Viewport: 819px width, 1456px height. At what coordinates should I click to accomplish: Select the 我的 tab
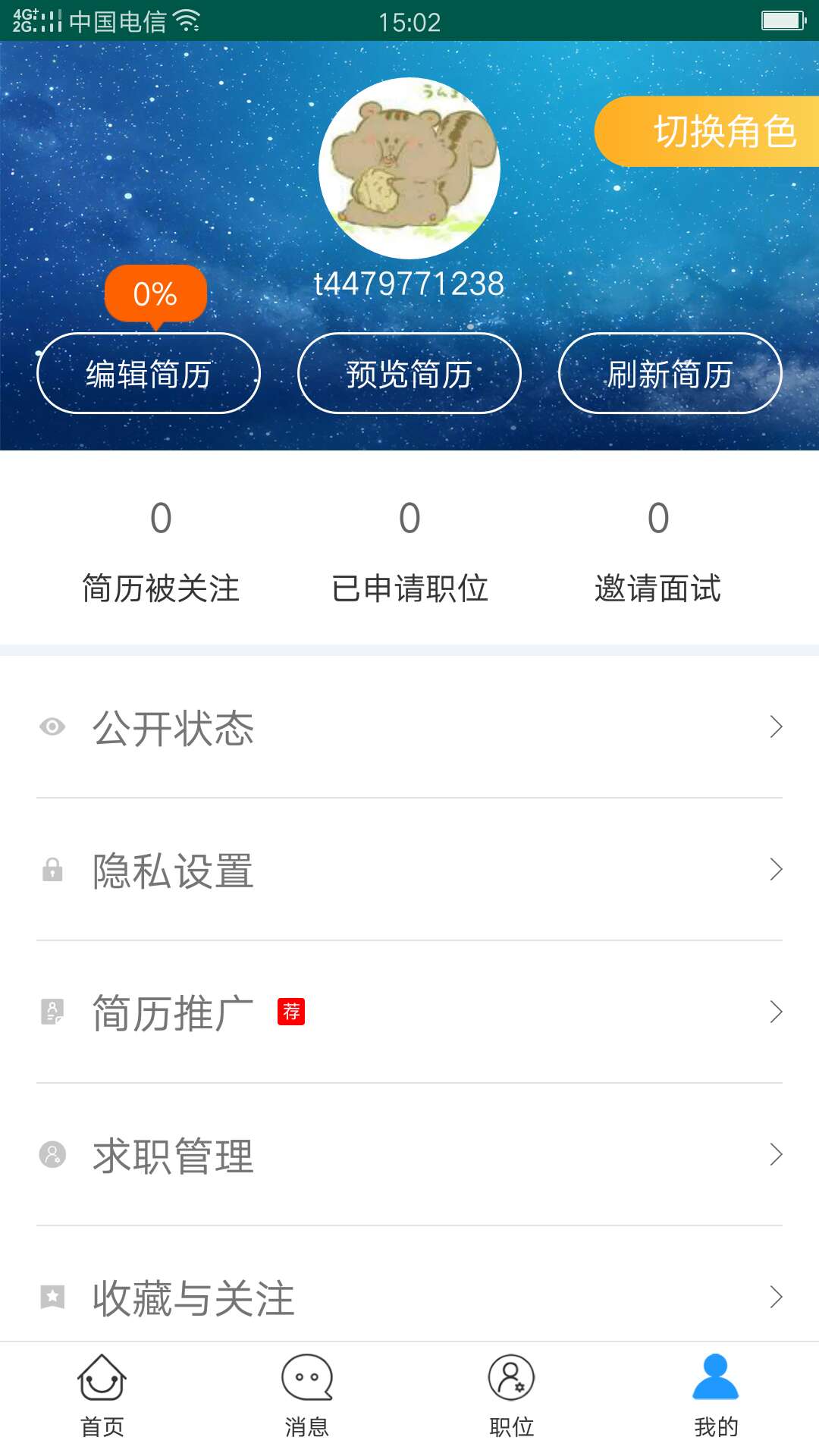point(716,1397)
